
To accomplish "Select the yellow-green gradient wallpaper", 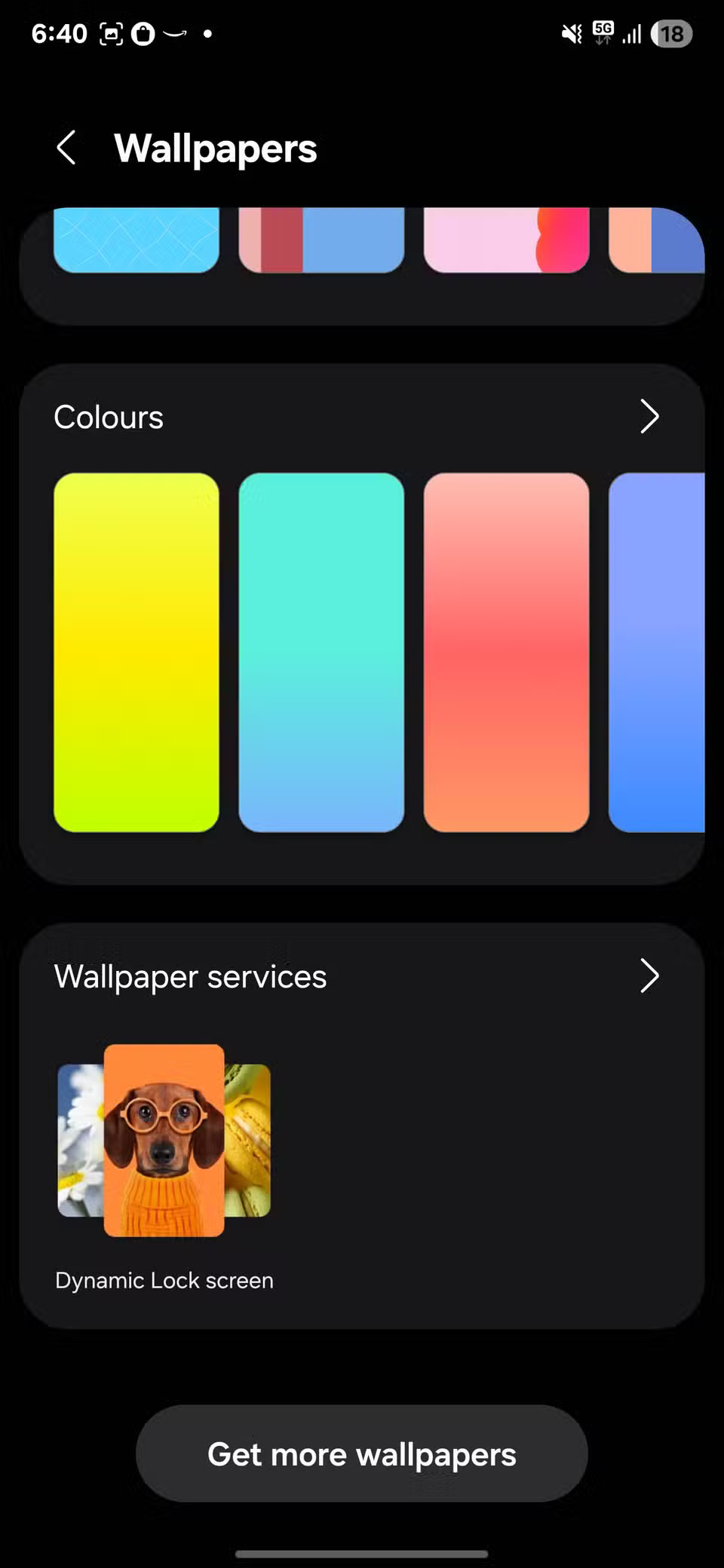I will point(137,652).
